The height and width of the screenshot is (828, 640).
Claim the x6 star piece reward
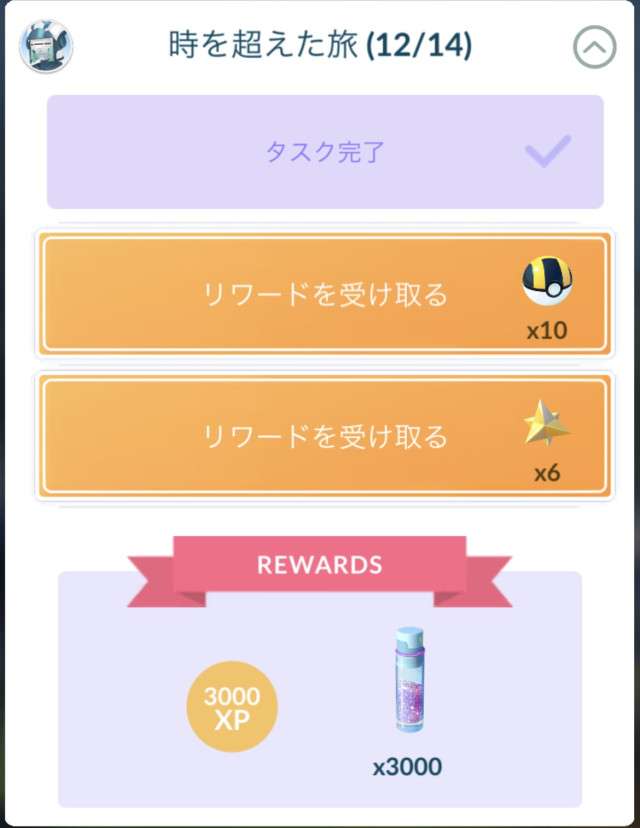pyautogui.click(x=323, y=437)
